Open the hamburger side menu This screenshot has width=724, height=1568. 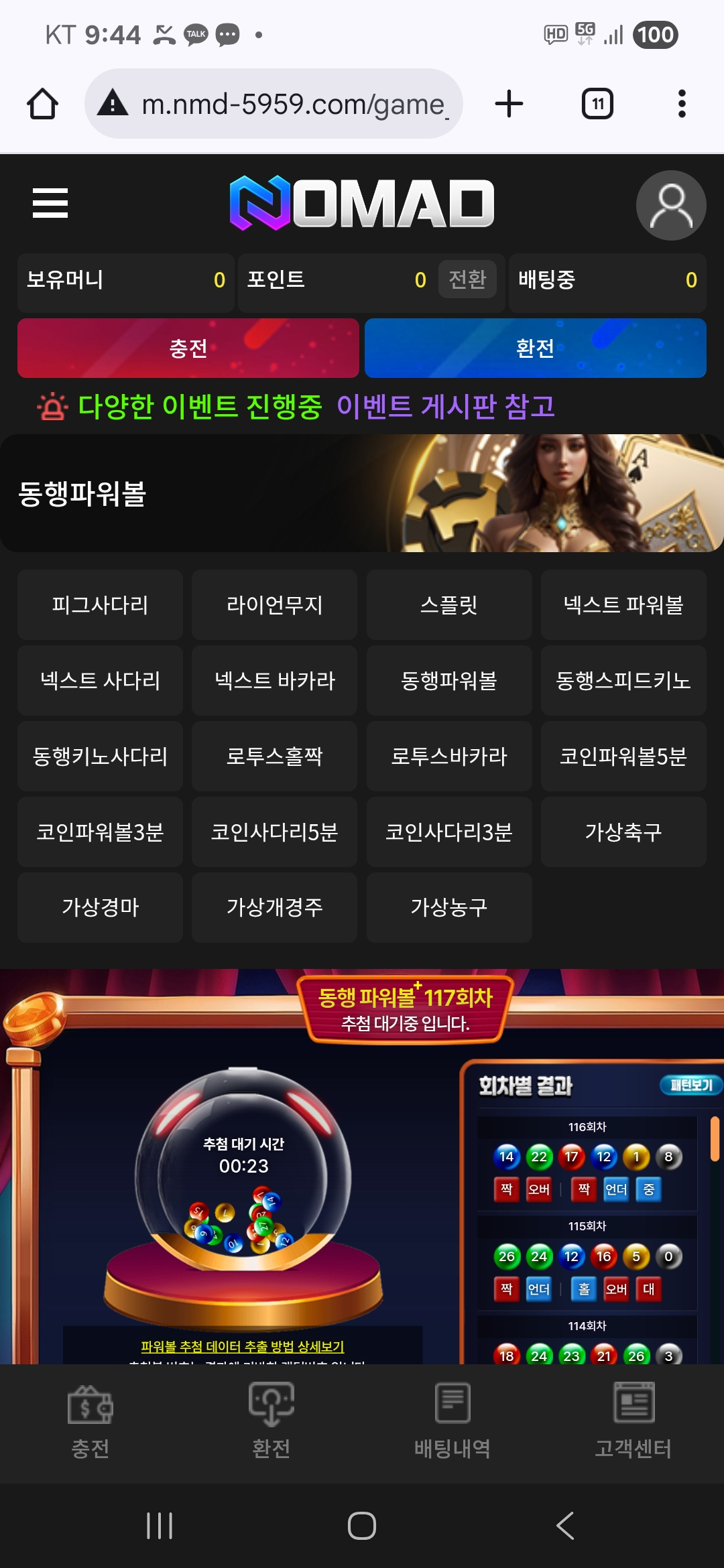[50, 203]
